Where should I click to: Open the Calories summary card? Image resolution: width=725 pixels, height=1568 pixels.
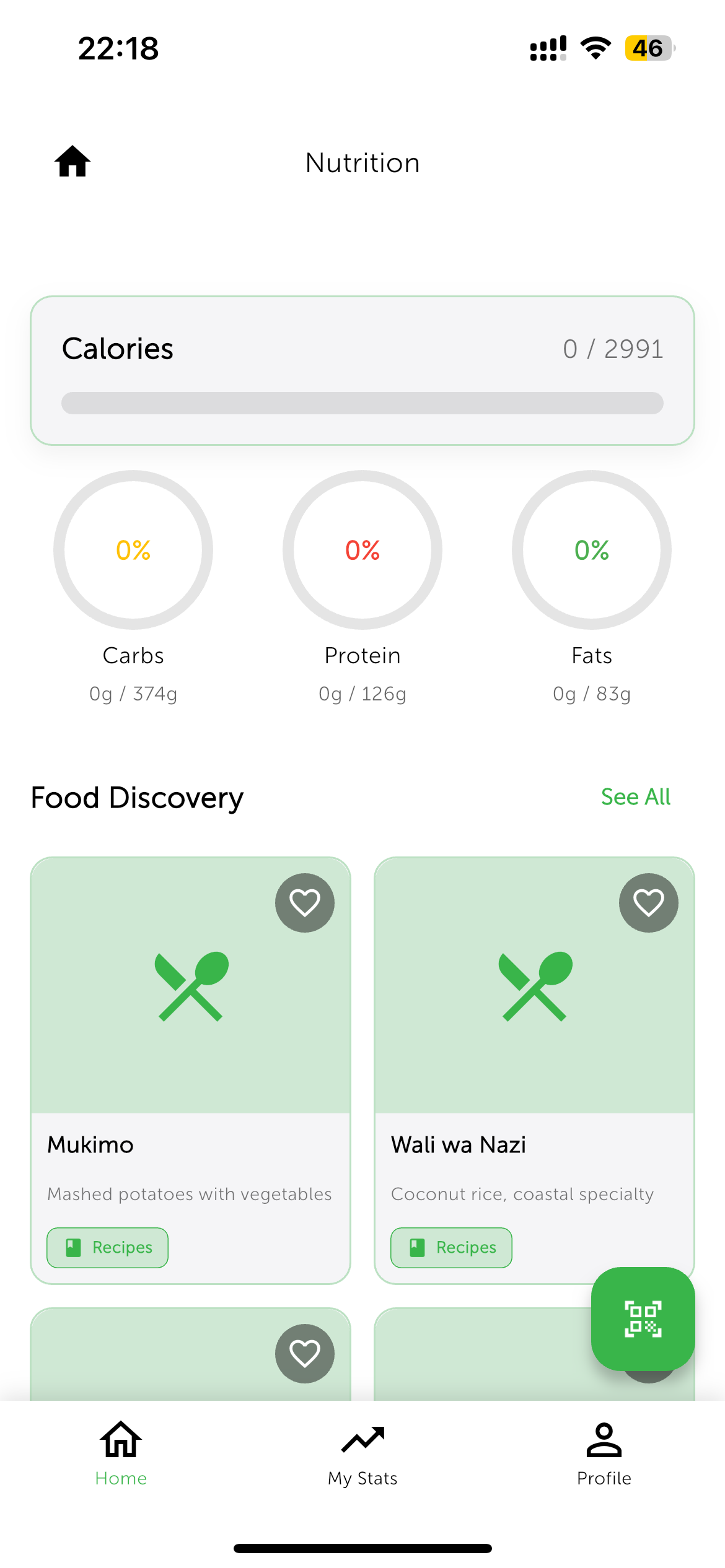[362, 370]
